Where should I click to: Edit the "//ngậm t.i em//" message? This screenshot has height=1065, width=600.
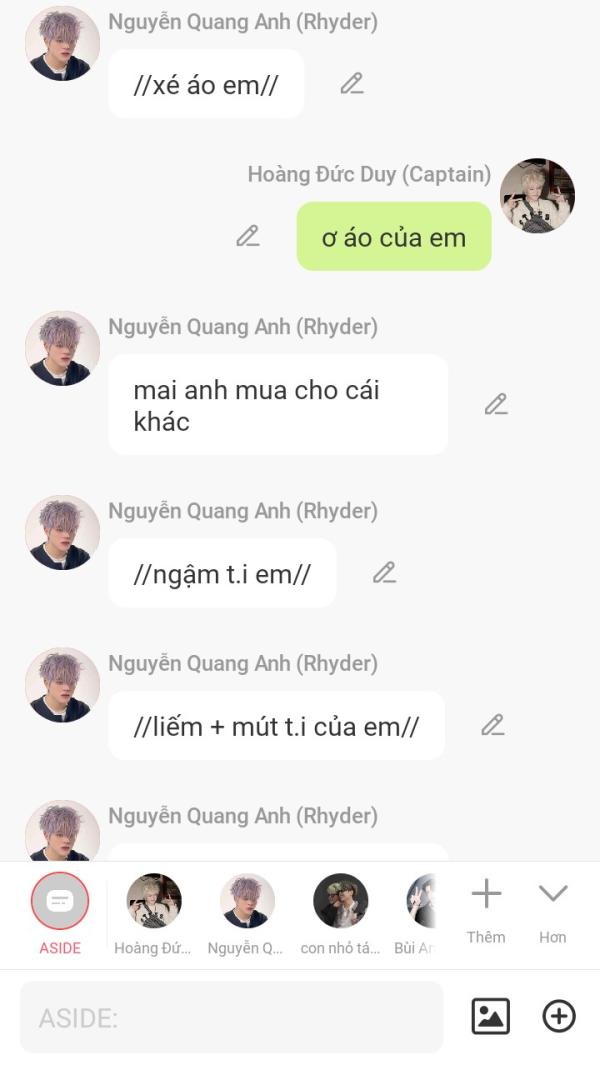384,573
